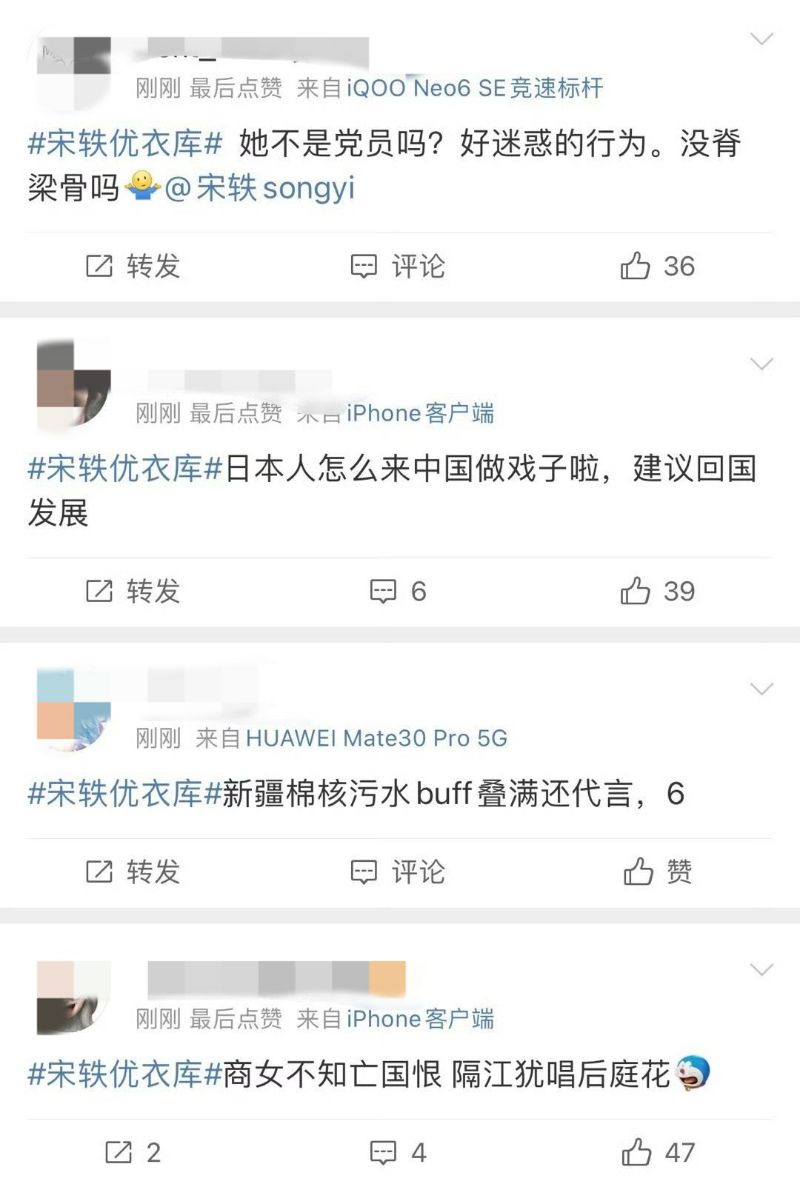Like the post with 39 likes
800x1184 pixels.
pos(657,591)
